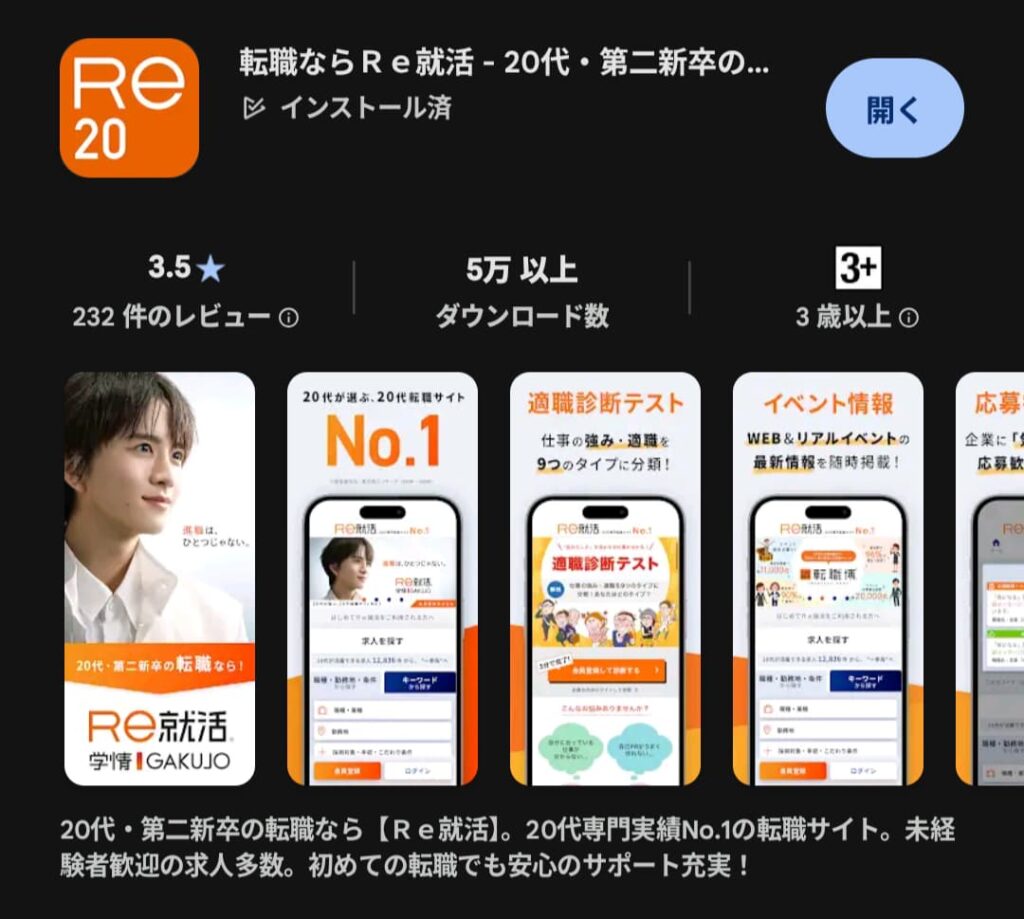Enlarge the イベント情報 screenshot
Screen dimensions: 1024x919
pyautogui.click(x=828, y=578)
